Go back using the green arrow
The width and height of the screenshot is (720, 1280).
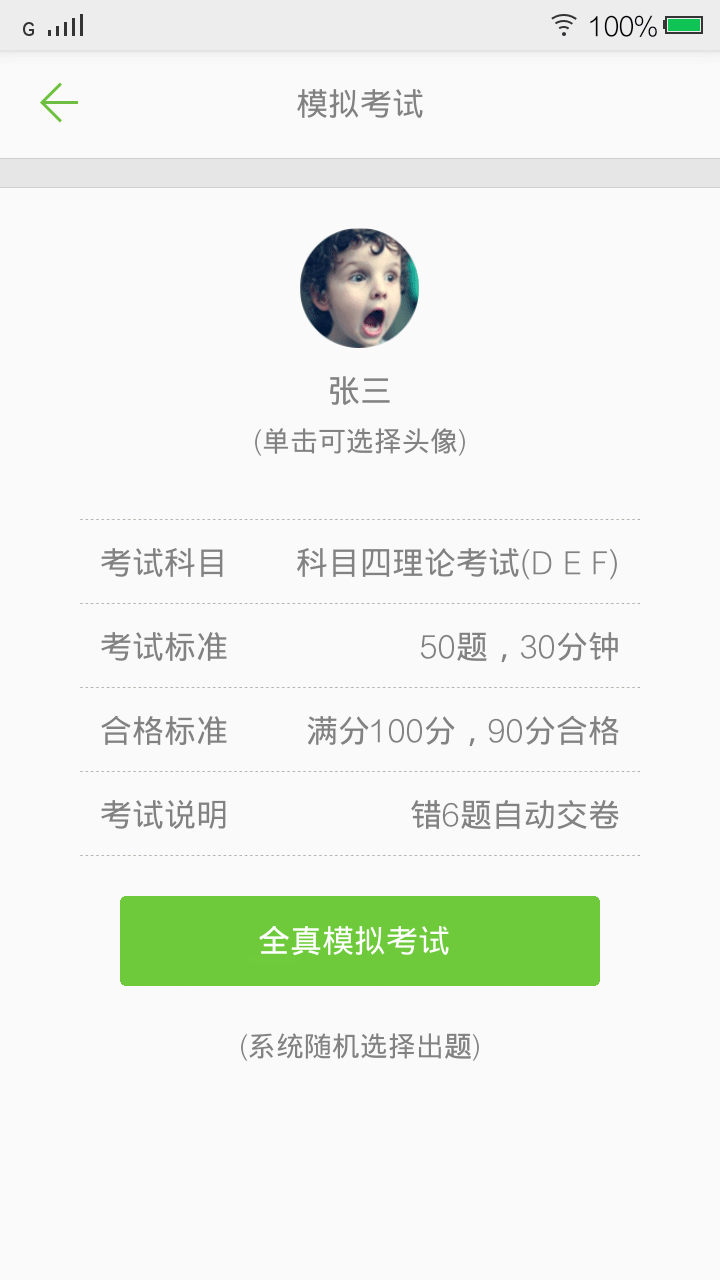click(x=59, y=103)
